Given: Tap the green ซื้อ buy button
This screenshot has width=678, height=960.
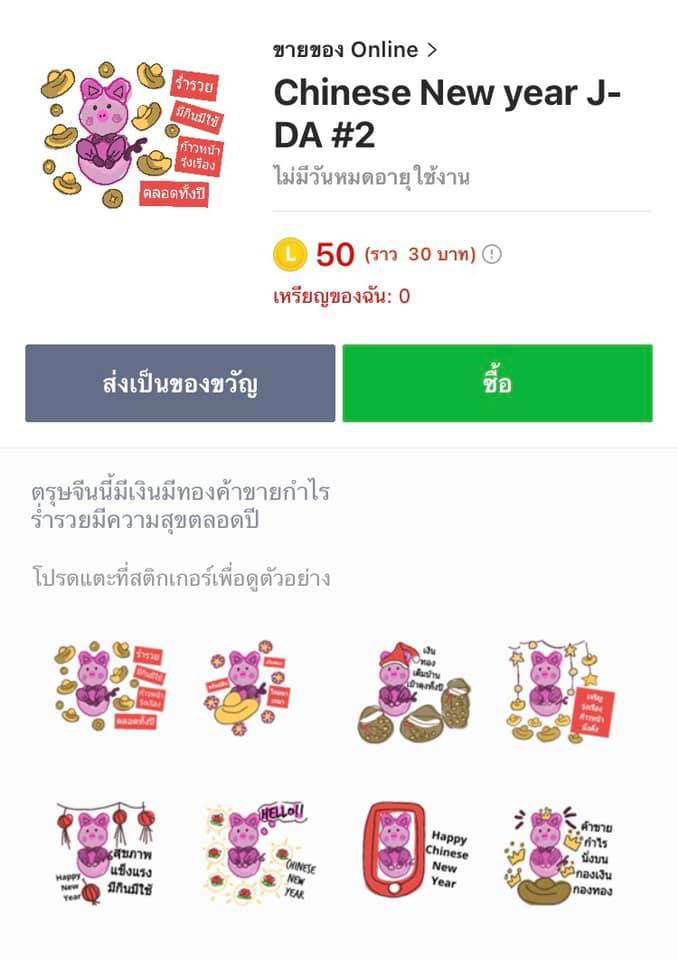Looking at the screenshot, I should pyautogui.click(x=497, y=383).
